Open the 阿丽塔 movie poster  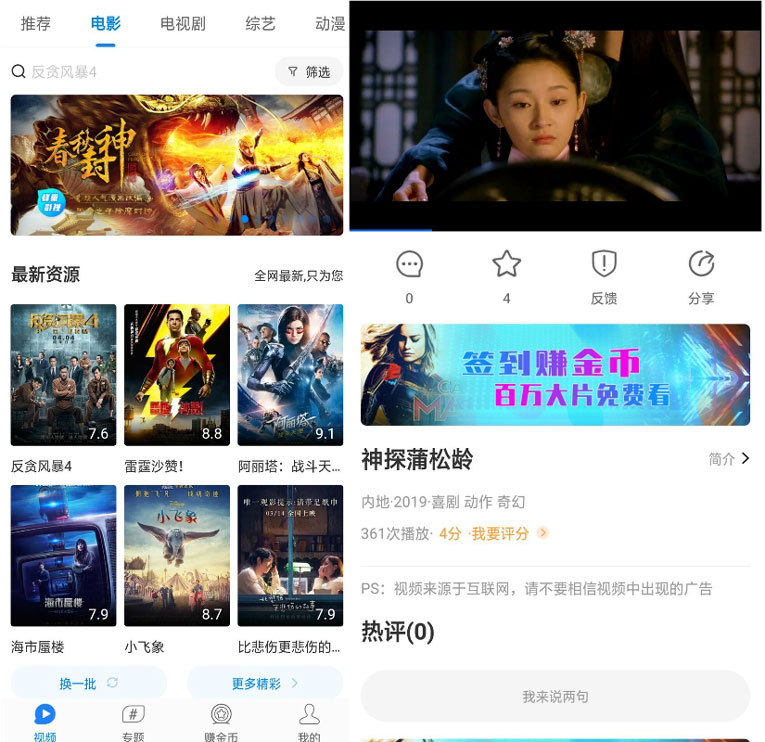click(x=290, y=375)
